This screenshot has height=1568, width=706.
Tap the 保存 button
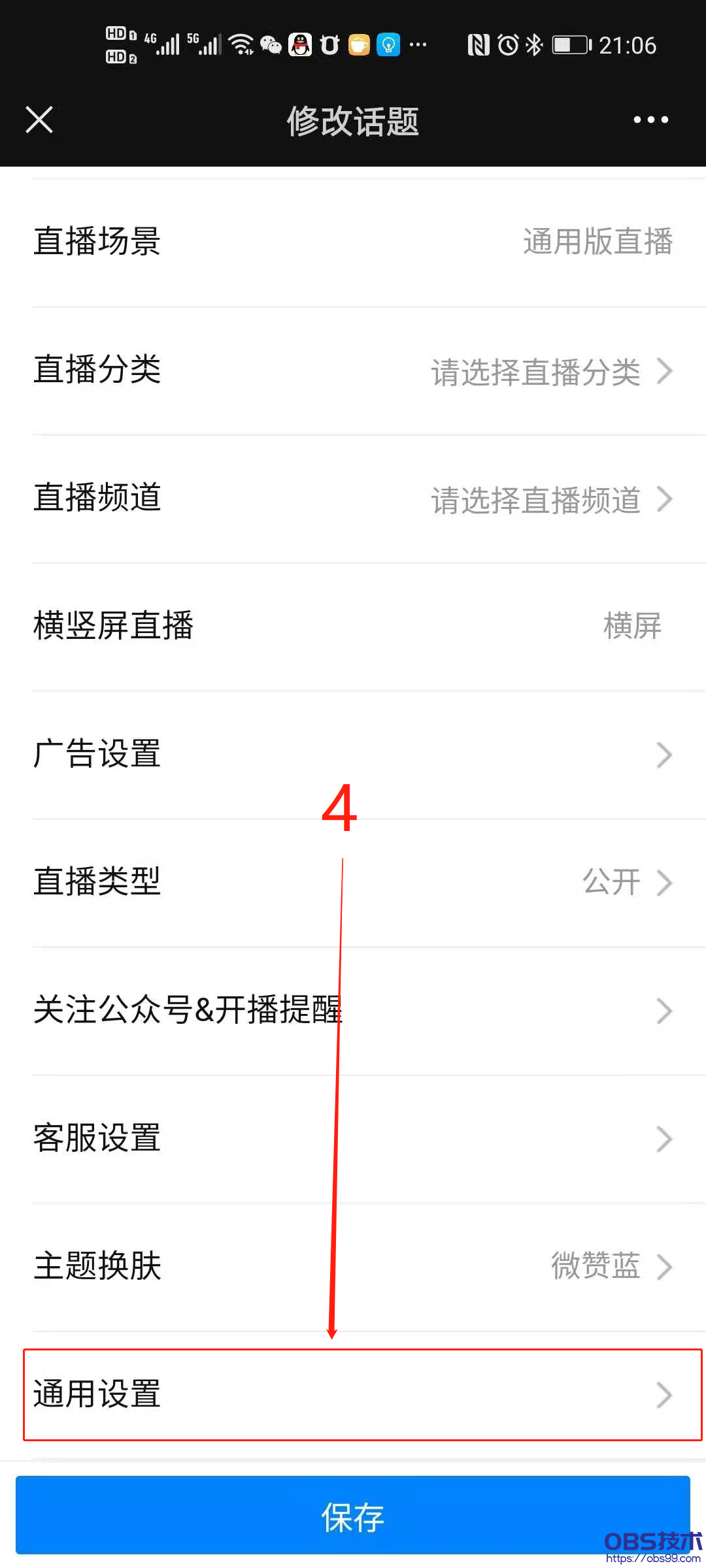(x=353, y=1516)
